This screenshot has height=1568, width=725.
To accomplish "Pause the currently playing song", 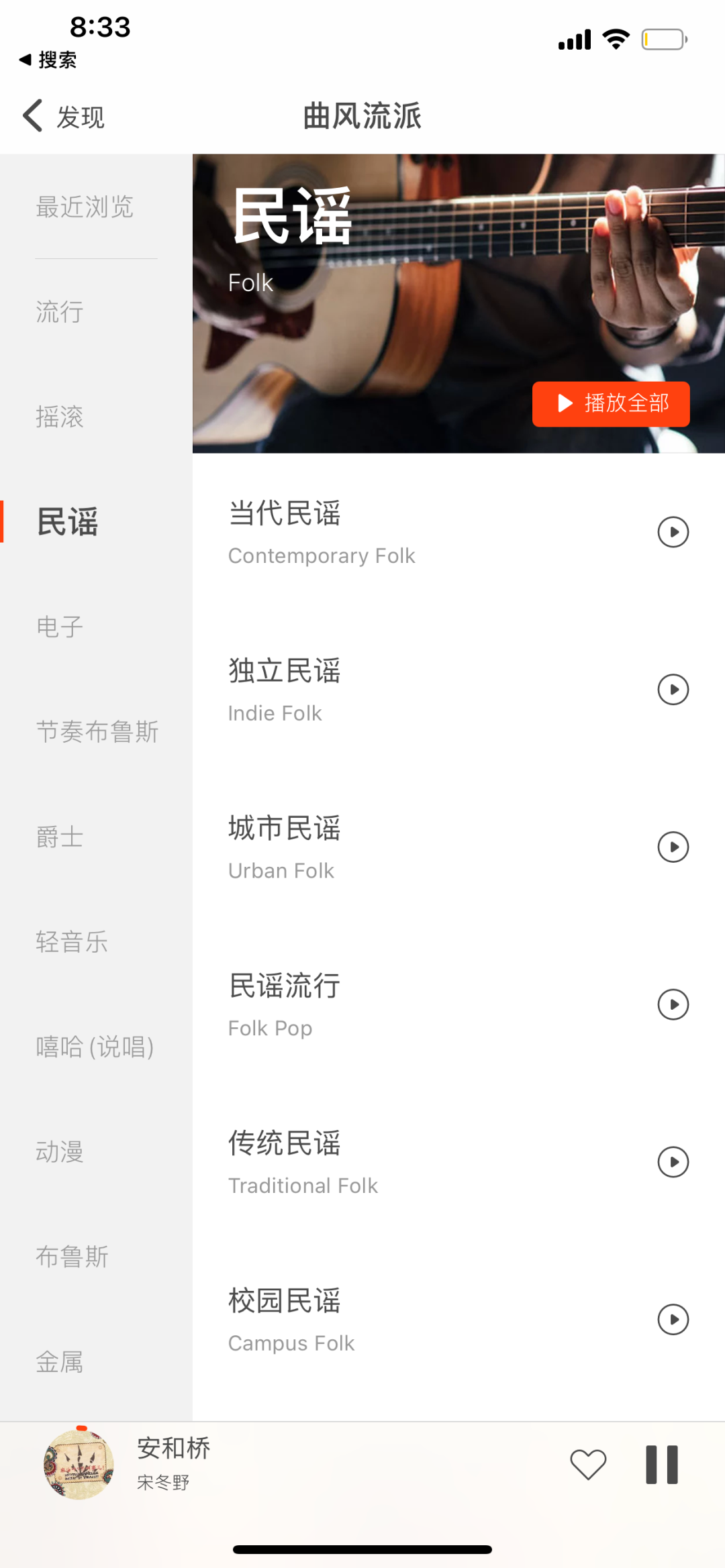I will tap(662, 1464).
